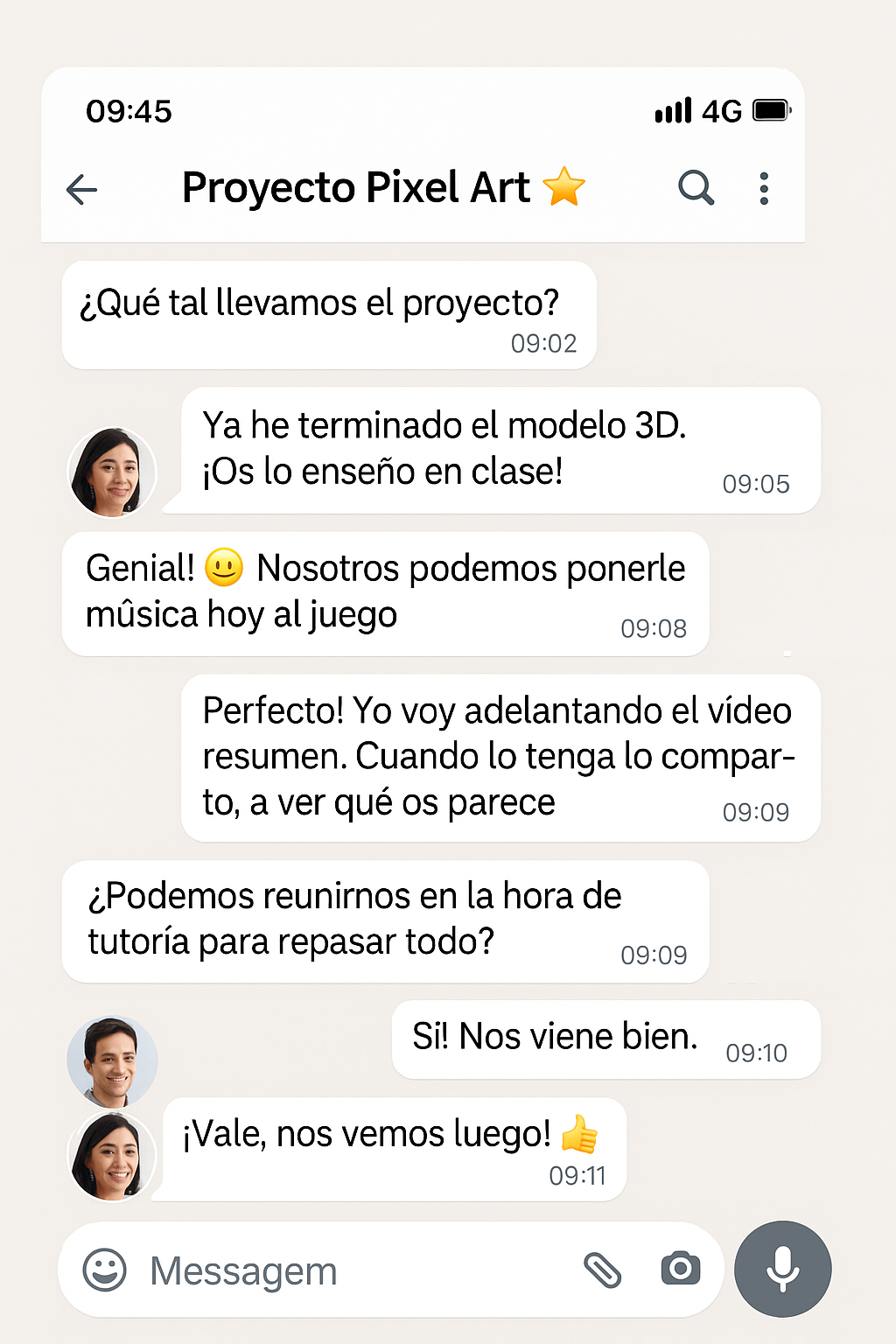This screenshot has height=1344, width=896.
Task: Tap the clock showing 09:45
Action: [129, 110]
